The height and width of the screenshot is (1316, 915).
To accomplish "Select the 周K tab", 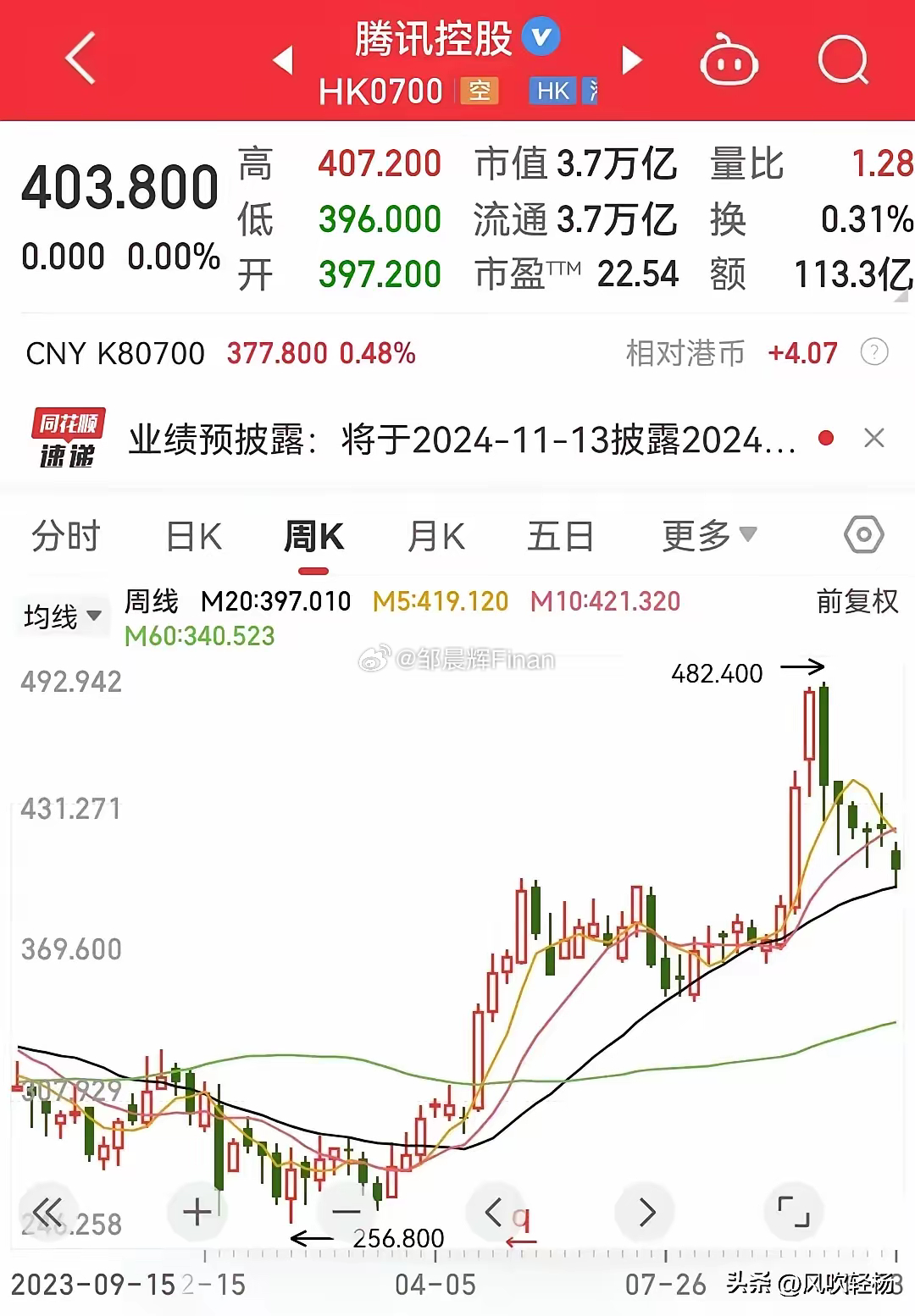I will click(313, 536).
